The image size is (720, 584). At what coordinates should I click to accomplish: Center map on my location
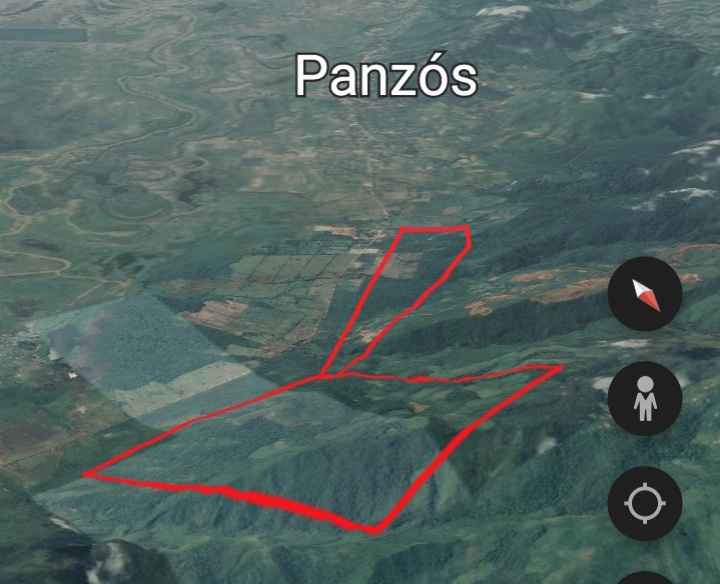coord(645,503)
